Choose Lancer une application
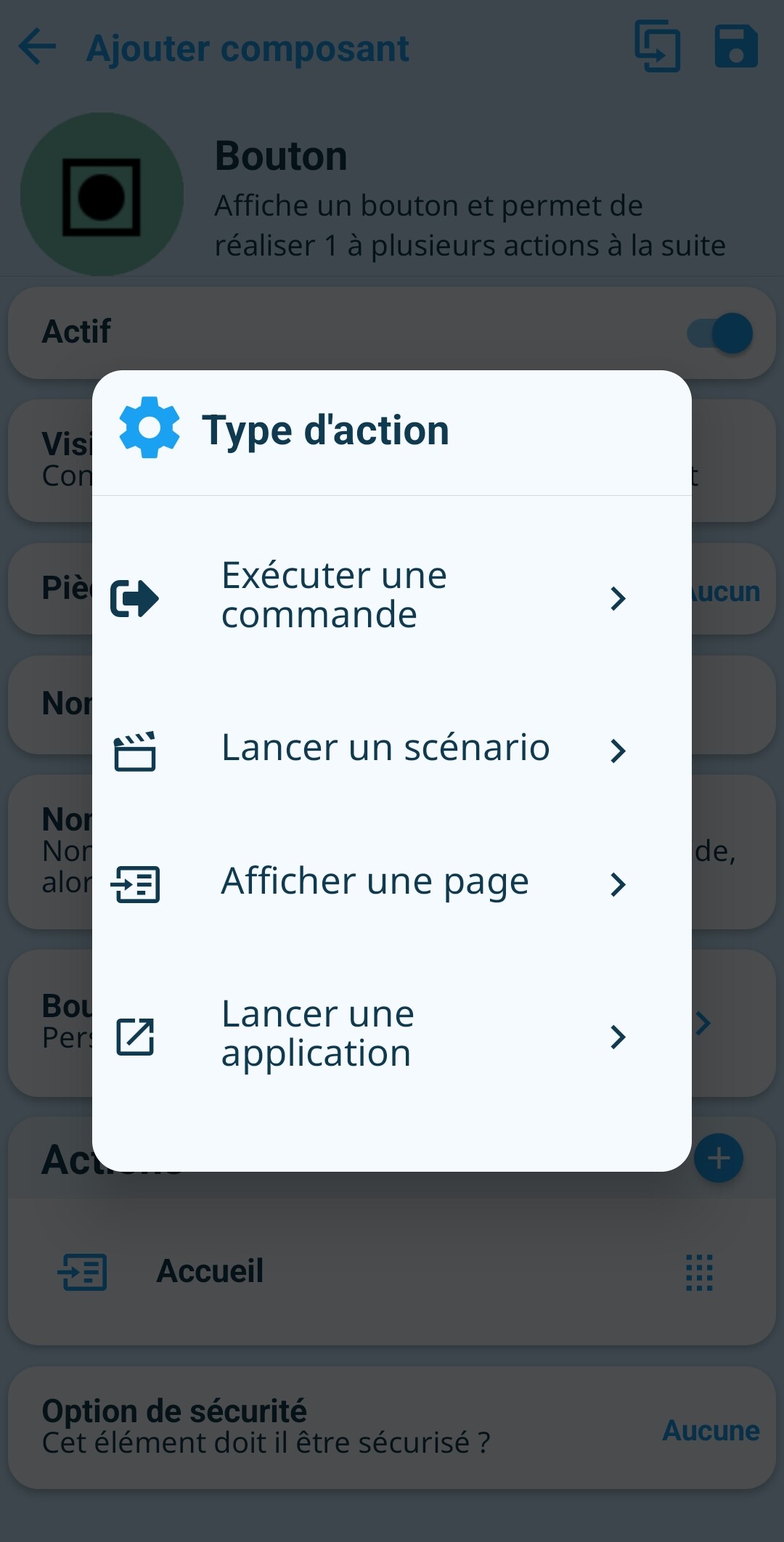 tap(370, 1035)
